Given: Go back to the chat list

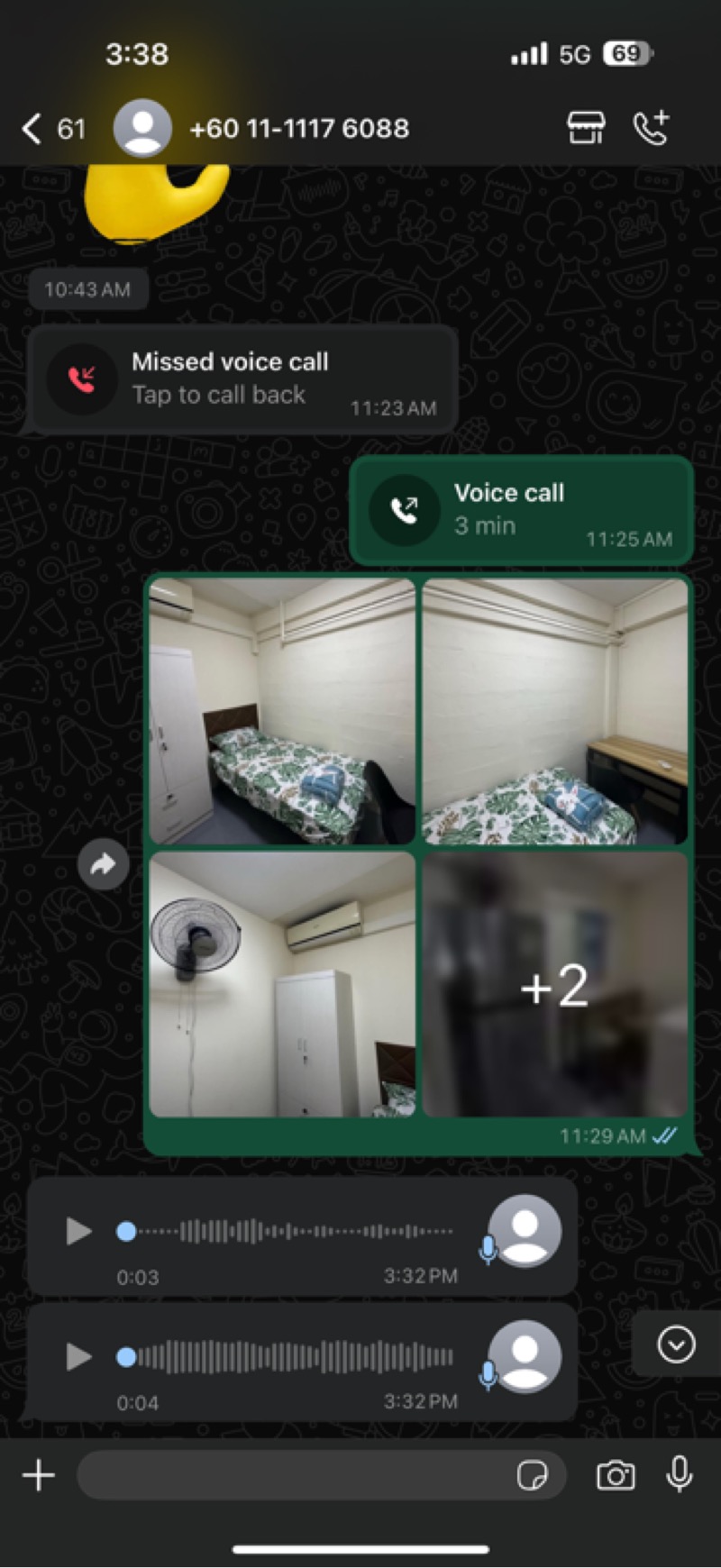Looking at the screenshot, I should (32, 129).
